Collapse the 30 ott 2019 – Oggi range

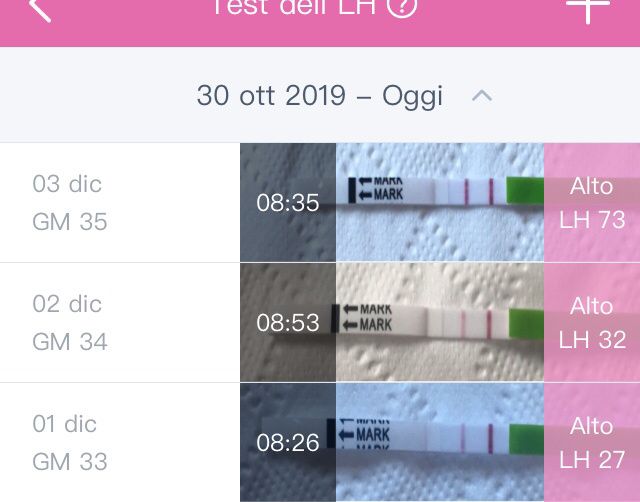tap(482, 96)
